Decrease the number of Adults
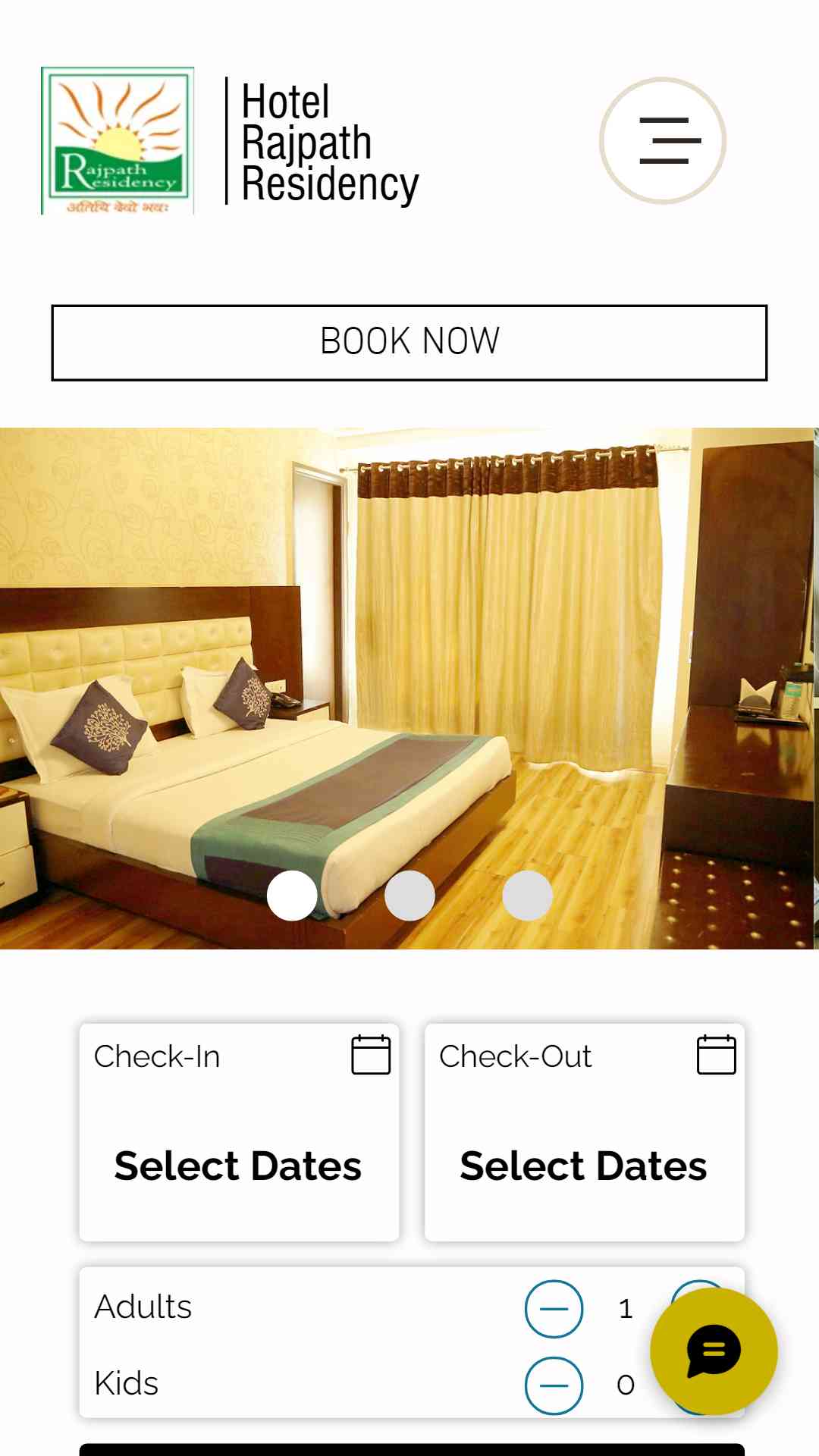Screen dimensions: 819x1456 coord(554,1309)
